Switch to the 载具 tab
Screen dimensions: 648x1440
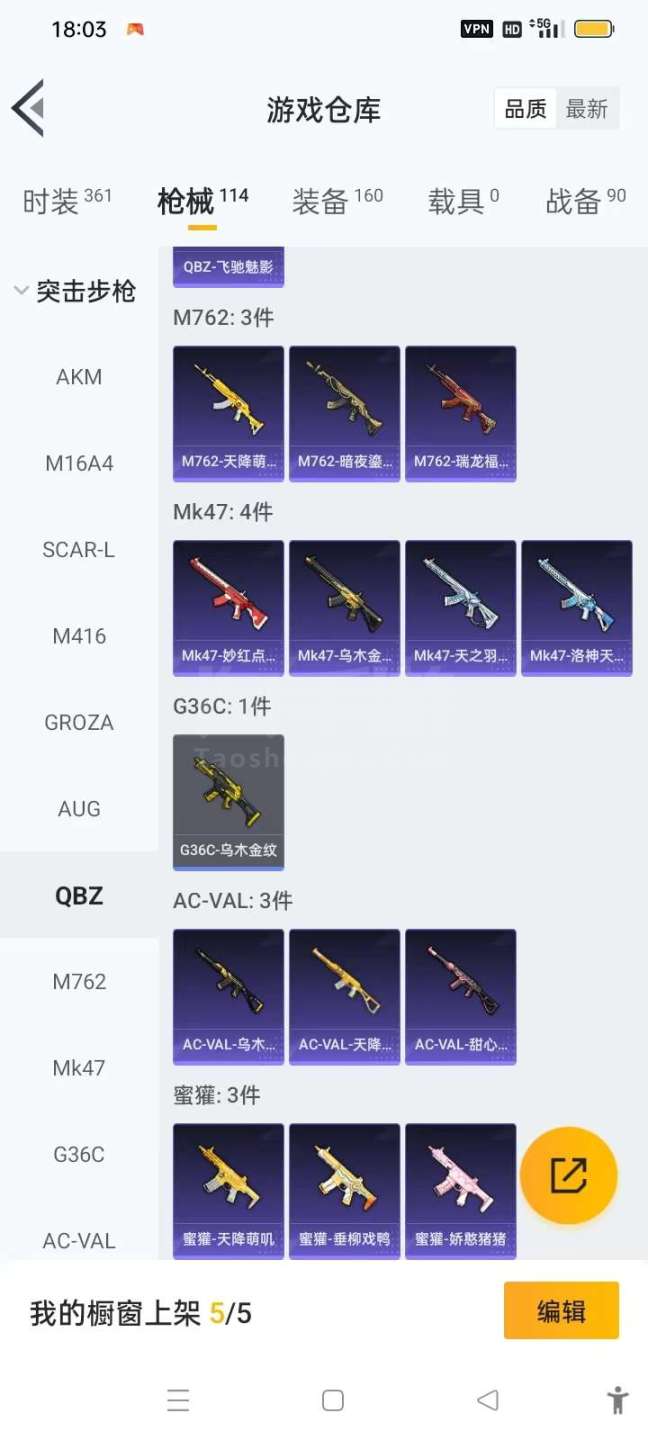(x=463, y=201)
